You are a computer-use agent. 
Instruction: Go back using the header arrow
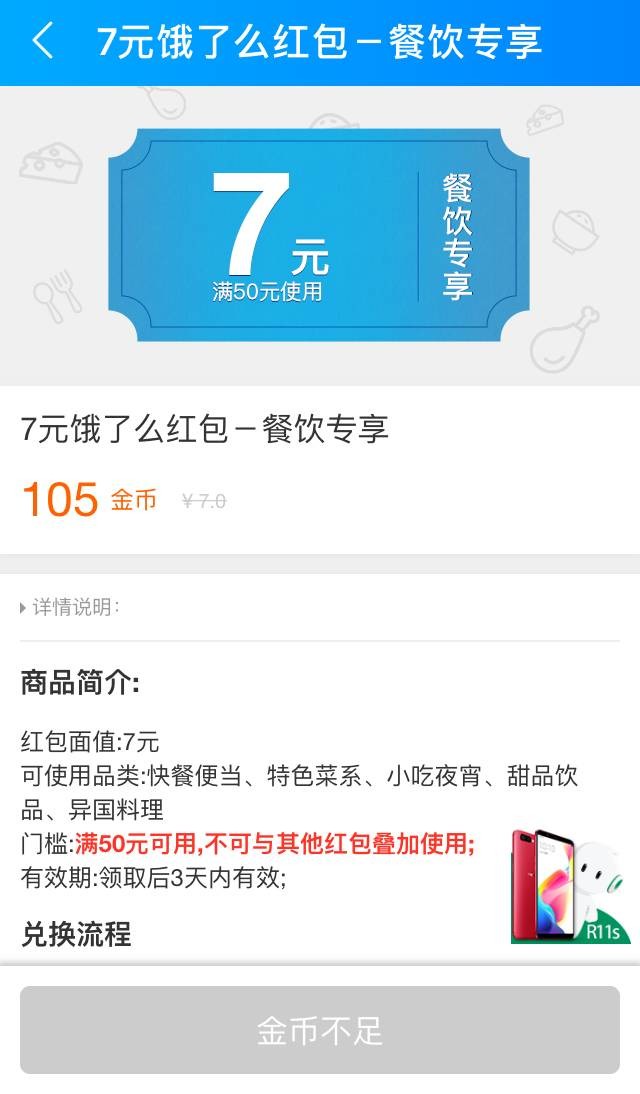coord(43,40)
